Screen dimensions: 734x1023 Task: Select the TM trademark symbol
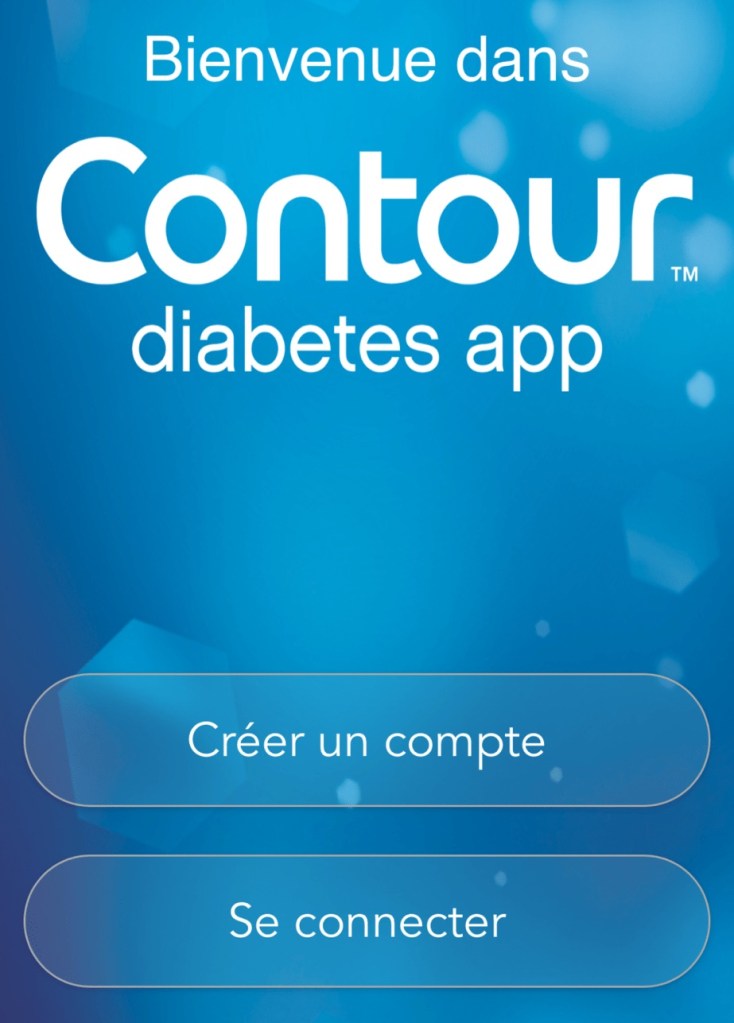coord(686,273)
